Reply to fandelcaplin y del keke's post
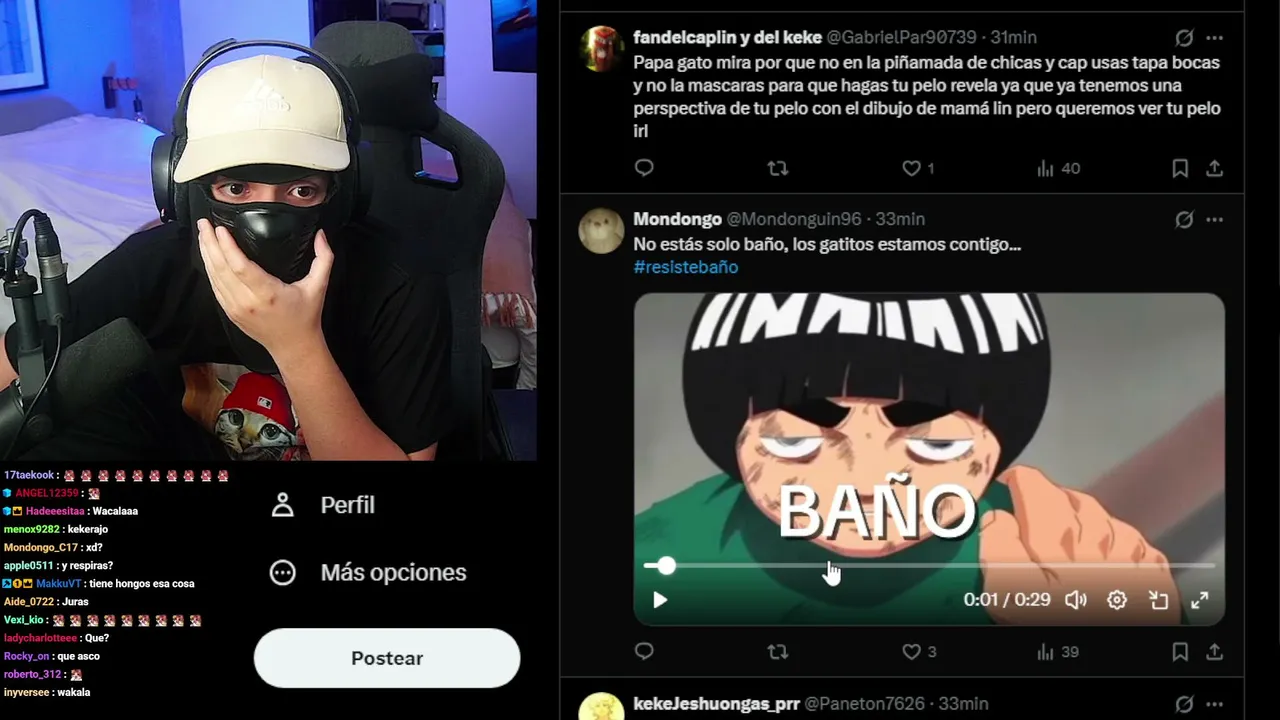The width and height of the screenshot is (1280, 720). (644, 168)
